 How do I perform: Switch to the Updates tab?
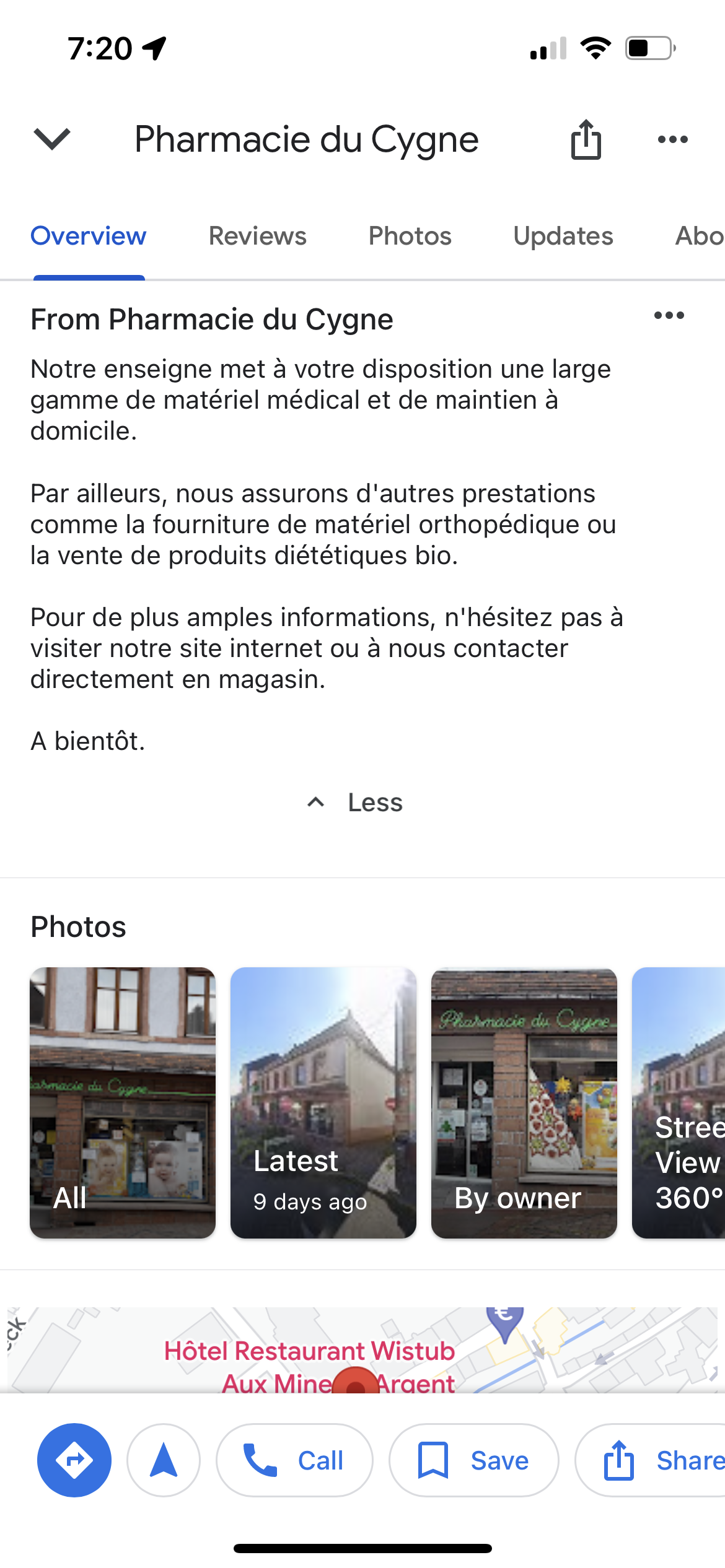563,236
